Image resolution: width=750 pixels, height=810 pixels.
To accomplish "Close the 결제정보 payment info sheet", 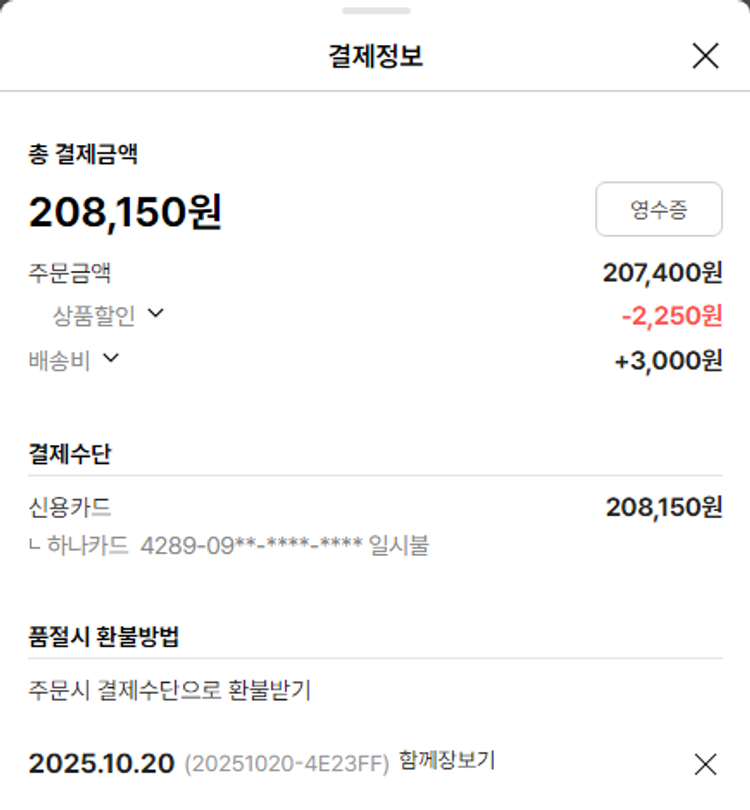I will [705, 56].
